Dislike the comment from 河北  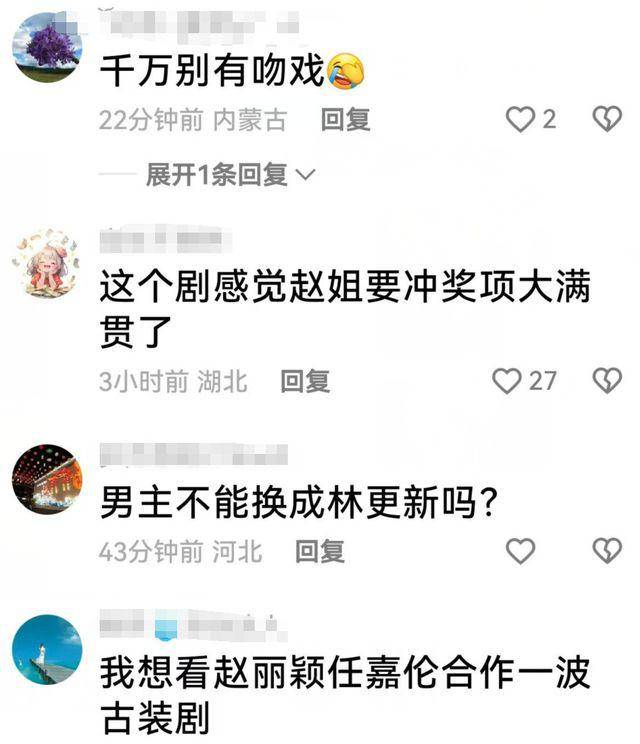coord(607,551)
